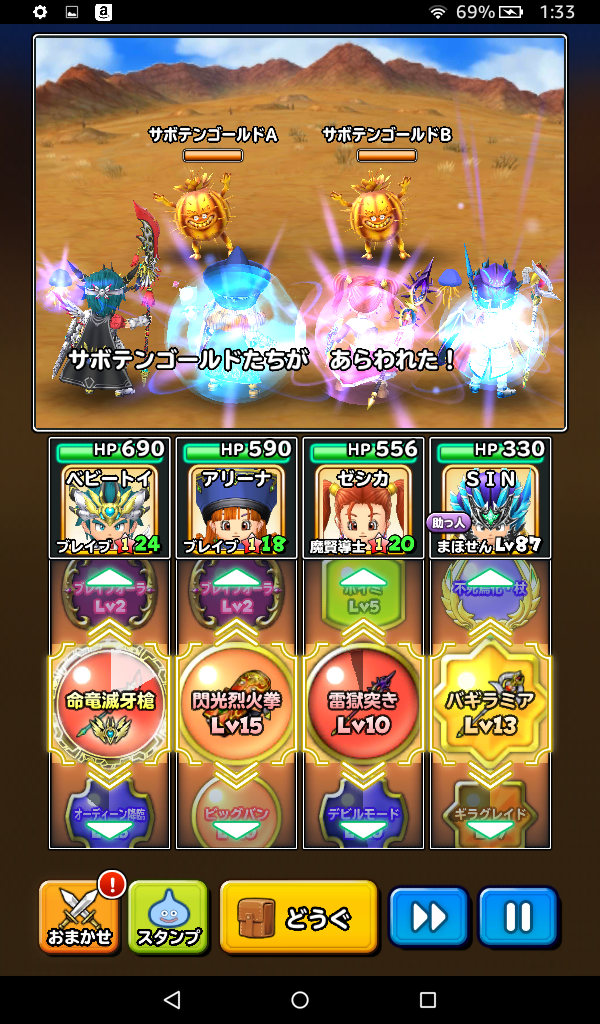This screenshot has height=1024, width=600.
Task: Go back with system back button
Action: [x=172, y=1000]
